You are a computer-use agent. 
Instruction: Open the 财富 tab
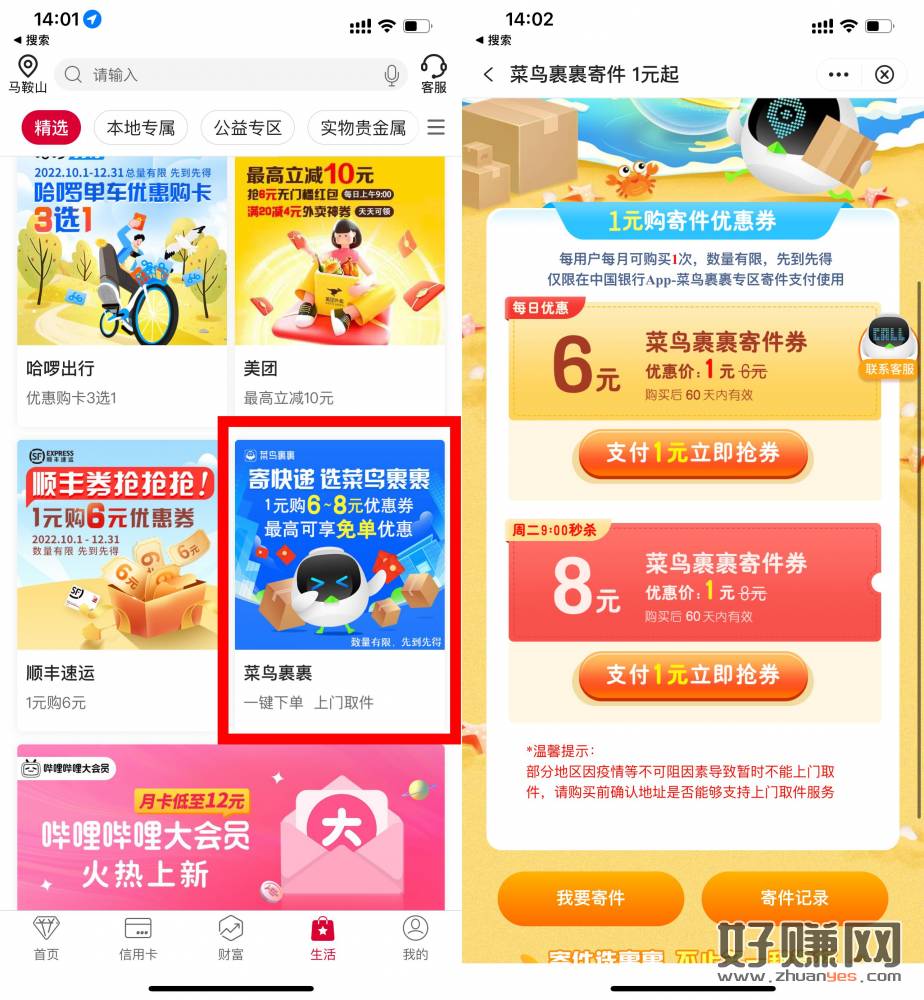pos(230,937)
